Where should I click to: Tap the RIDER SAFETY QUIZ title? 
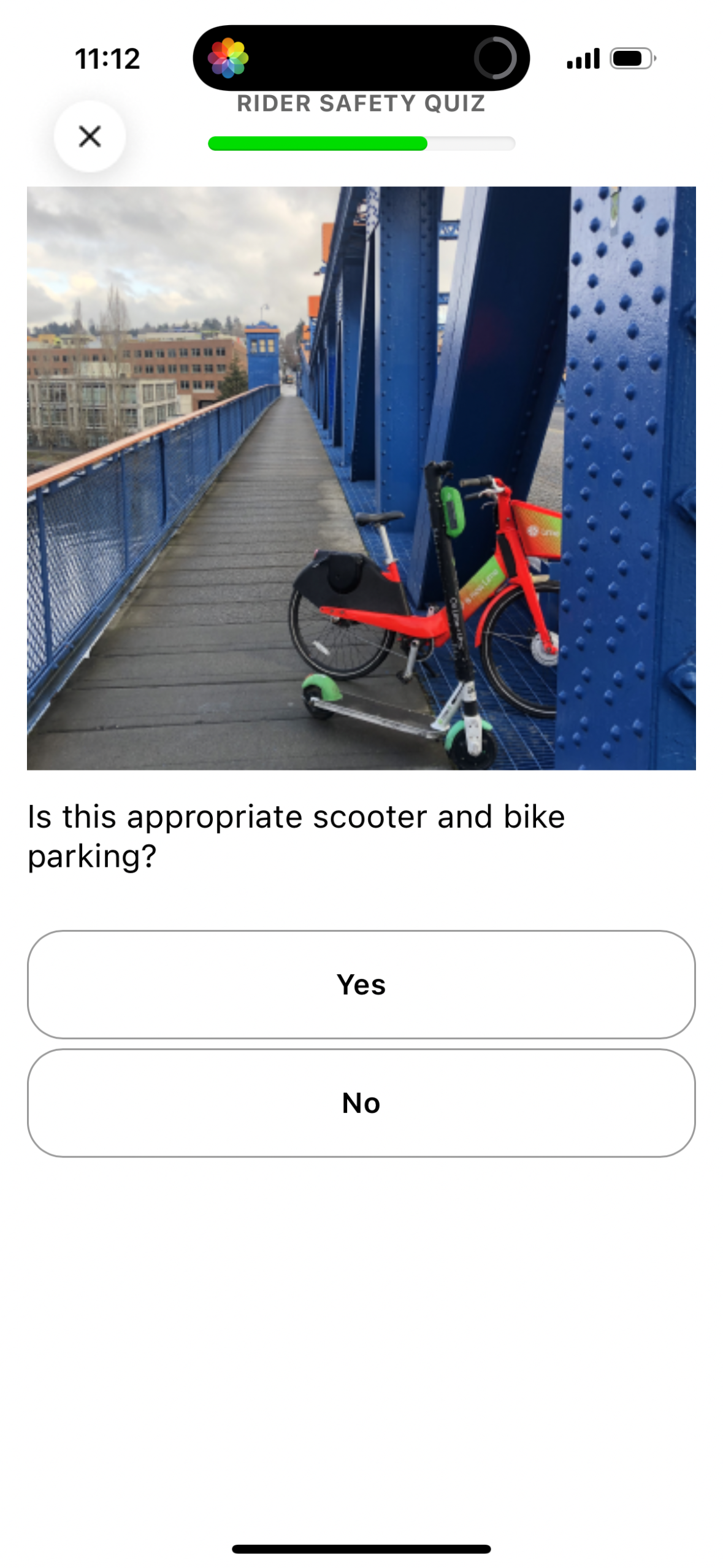[x=362, y=102]
